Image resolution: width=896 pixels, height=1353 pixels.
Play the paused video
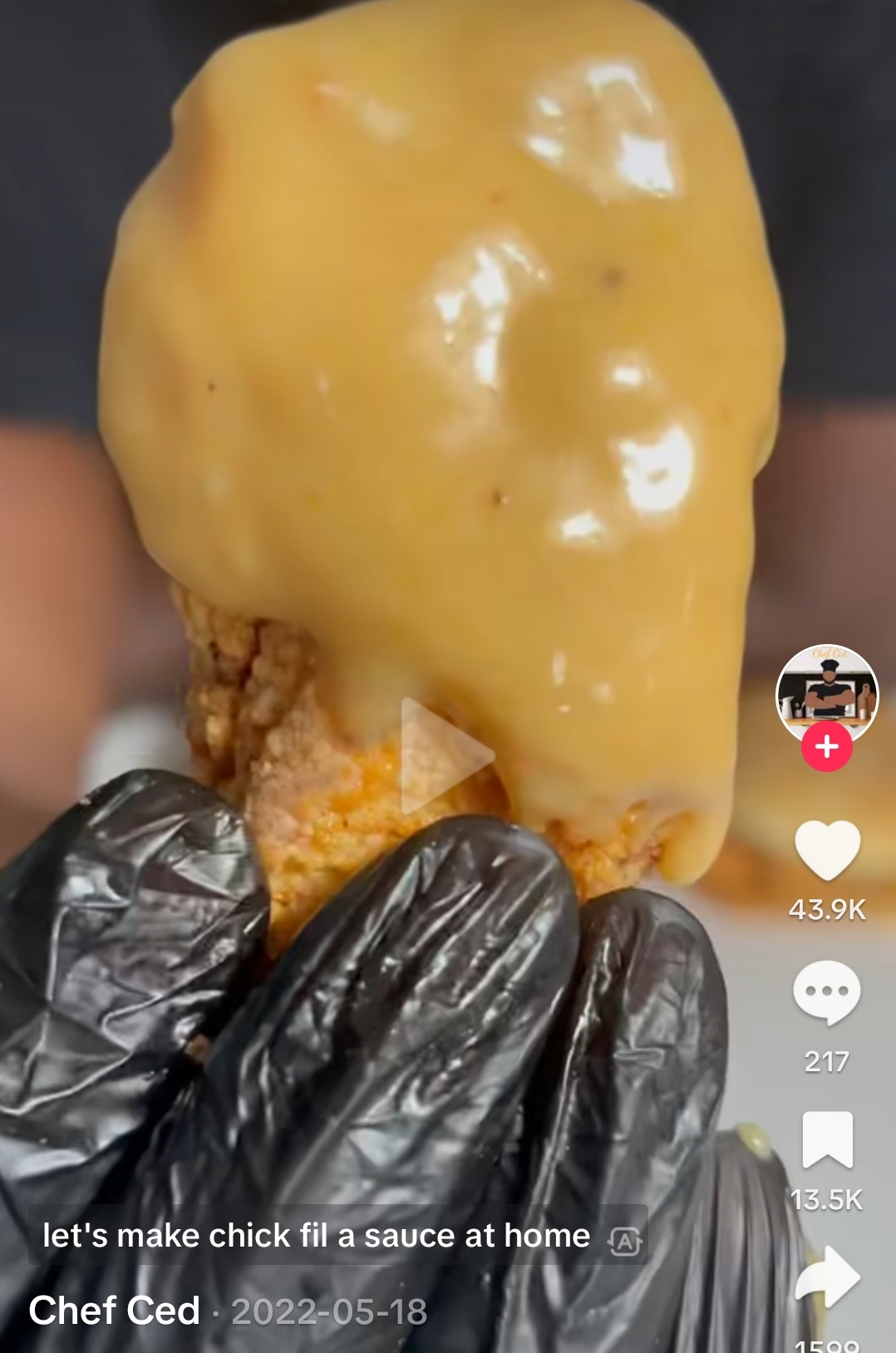pos(447,756)
